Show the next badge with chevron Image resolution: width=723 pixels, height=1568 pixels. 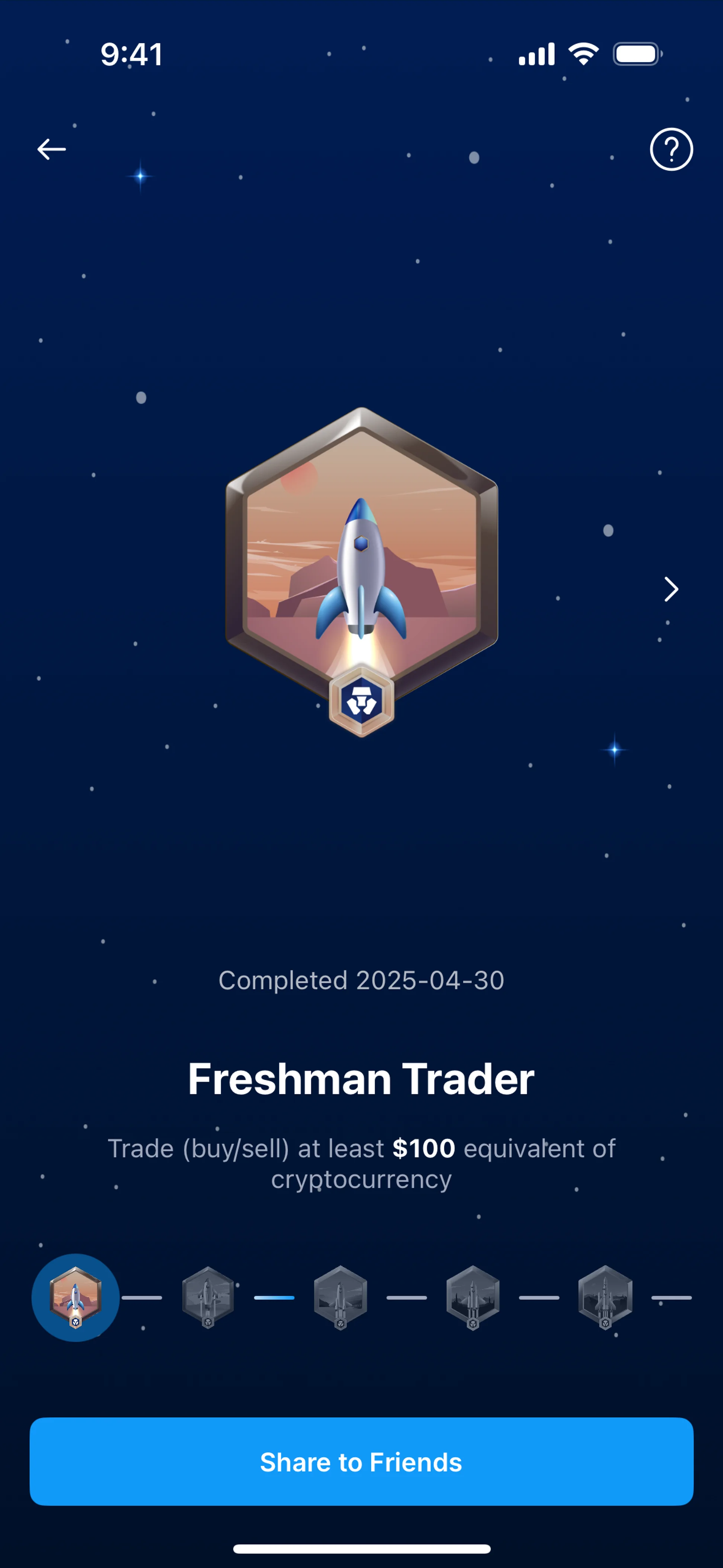pos(671,589)
